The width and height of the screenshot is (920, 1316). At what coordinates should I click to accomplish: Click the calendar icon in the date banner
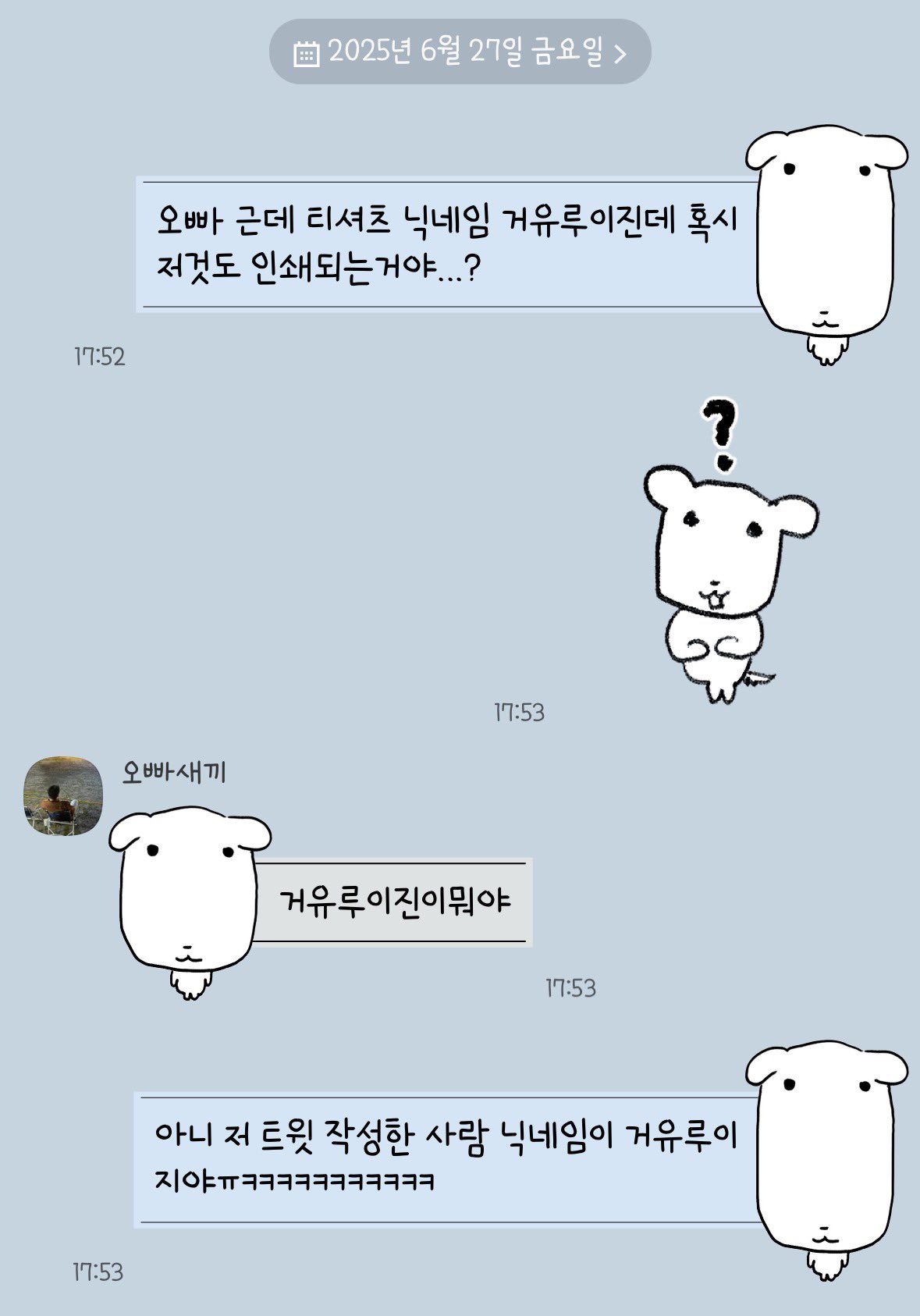(x=306, y=53)
